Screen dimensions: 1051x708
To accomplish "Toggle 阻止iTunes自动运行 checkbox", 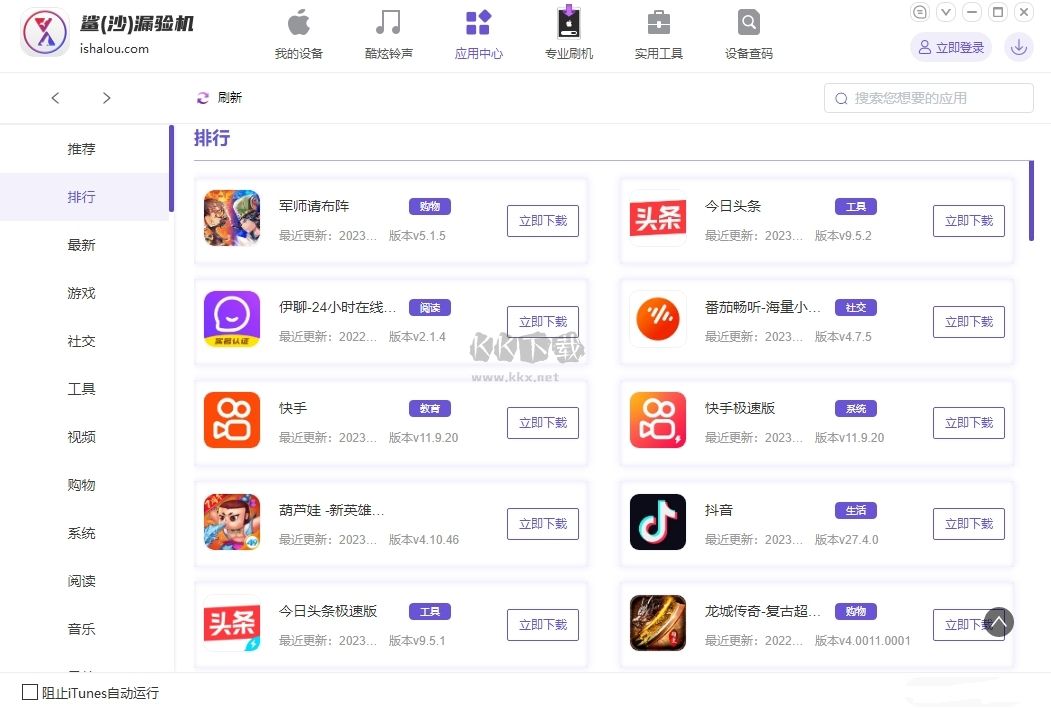I will [30, 692].
